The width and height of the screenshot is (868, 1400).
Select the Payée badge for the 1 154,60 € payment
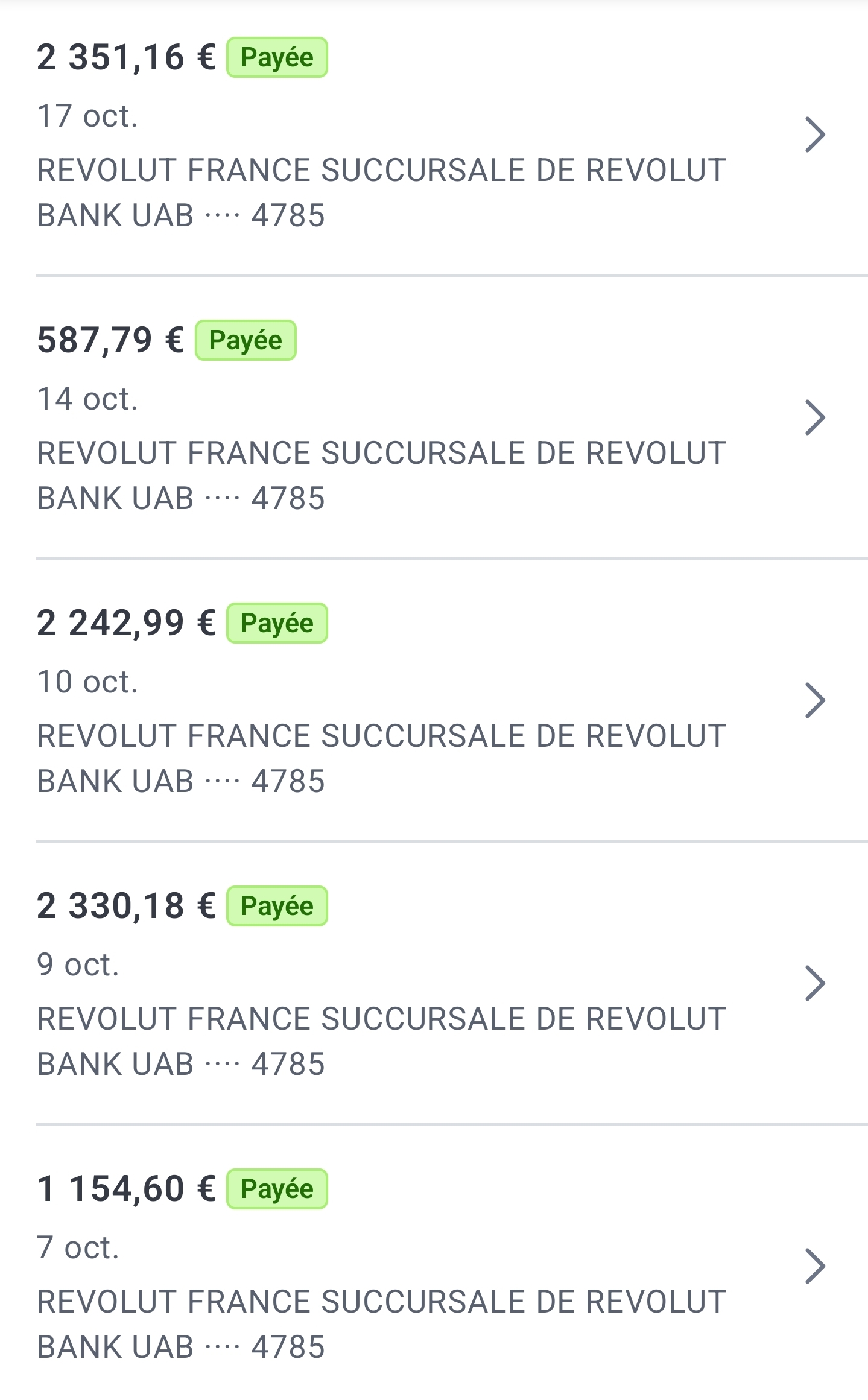tap(276, 1188)
